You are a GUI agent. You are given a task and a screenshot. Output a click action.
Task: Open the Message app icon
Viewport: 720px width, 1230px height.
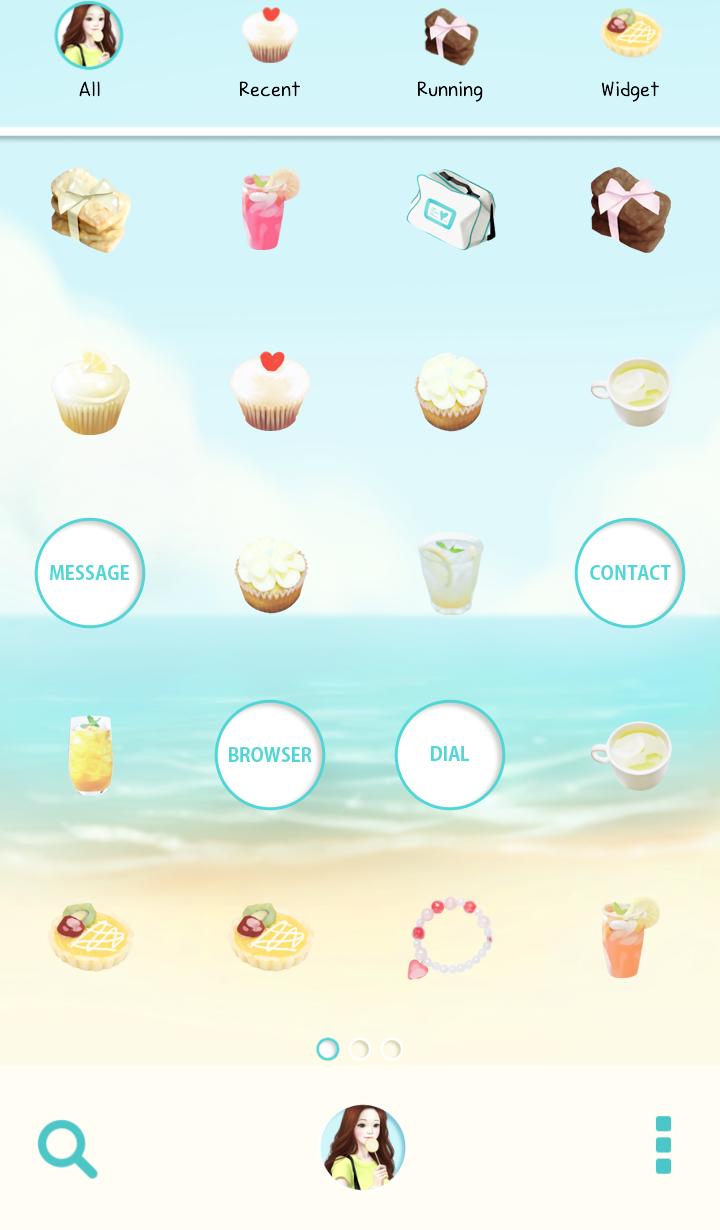tap(90, 572)
